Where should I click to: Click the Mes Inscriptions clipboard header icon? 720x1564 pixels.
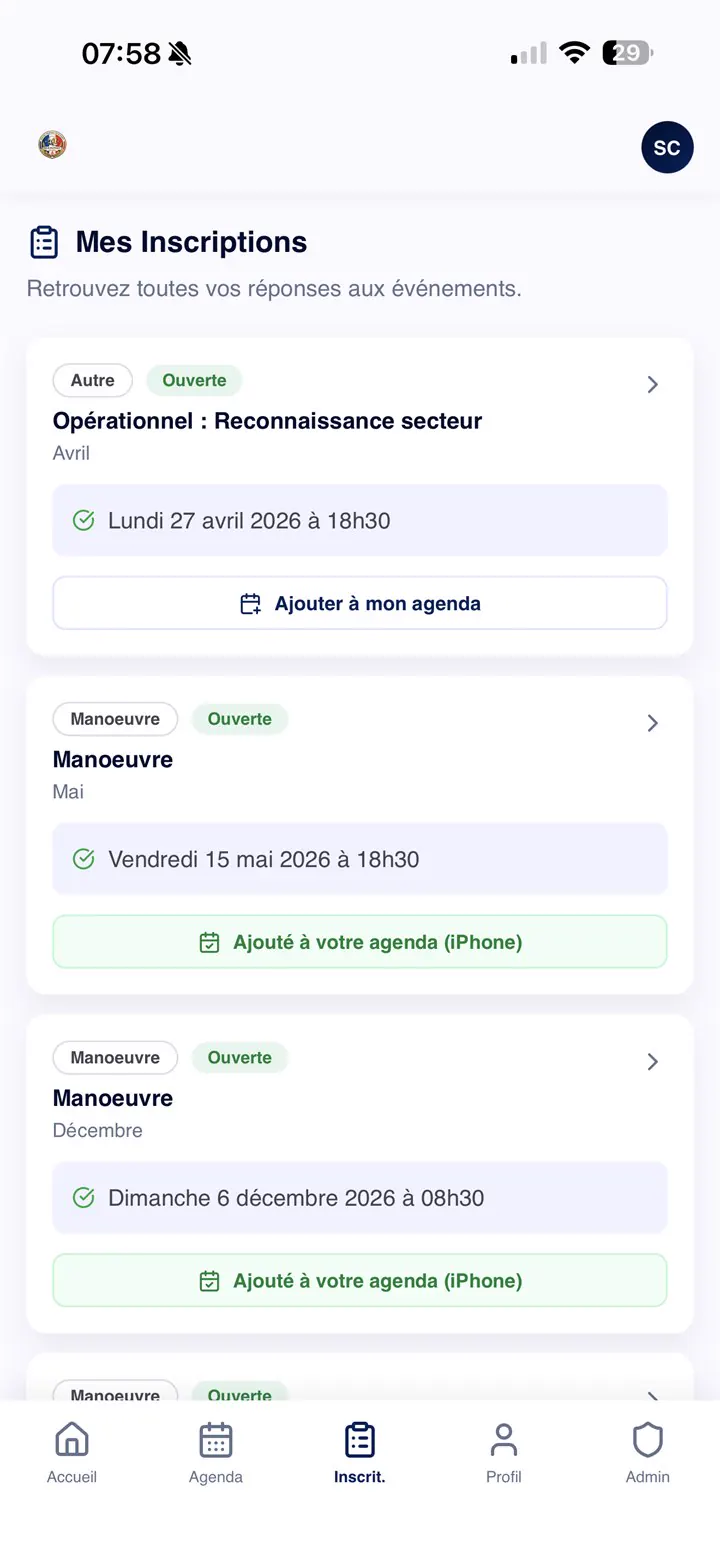click(44, 241)
